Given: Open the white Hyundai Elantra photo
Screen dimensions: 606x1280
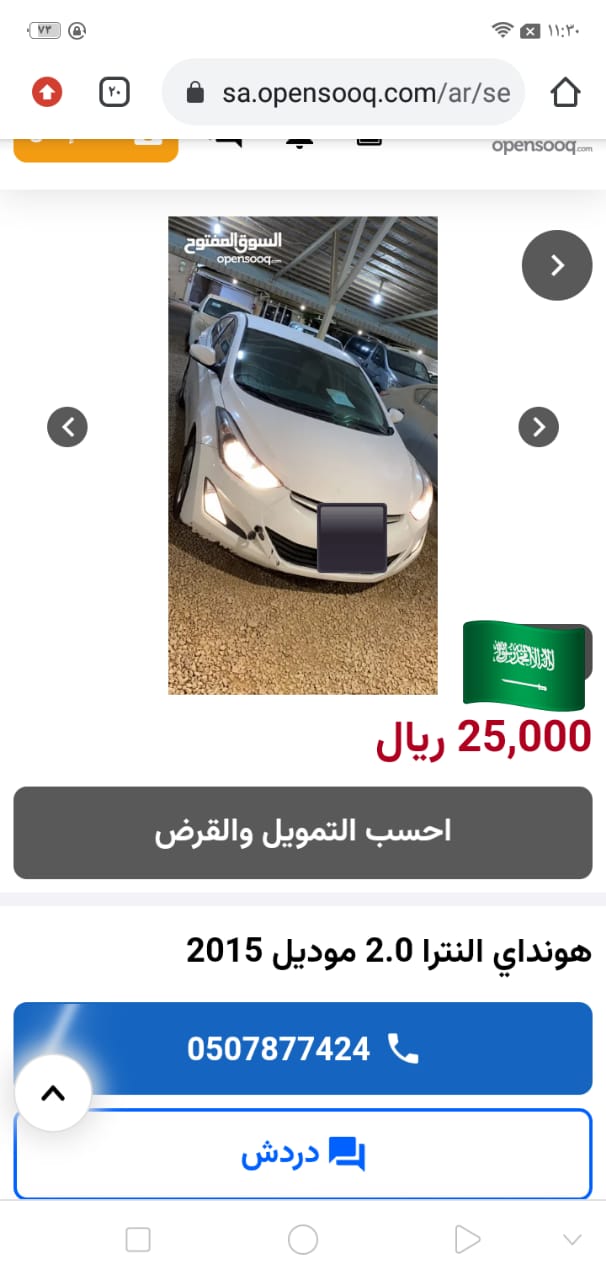Looking at the screenshot, I should coord(302,455).
